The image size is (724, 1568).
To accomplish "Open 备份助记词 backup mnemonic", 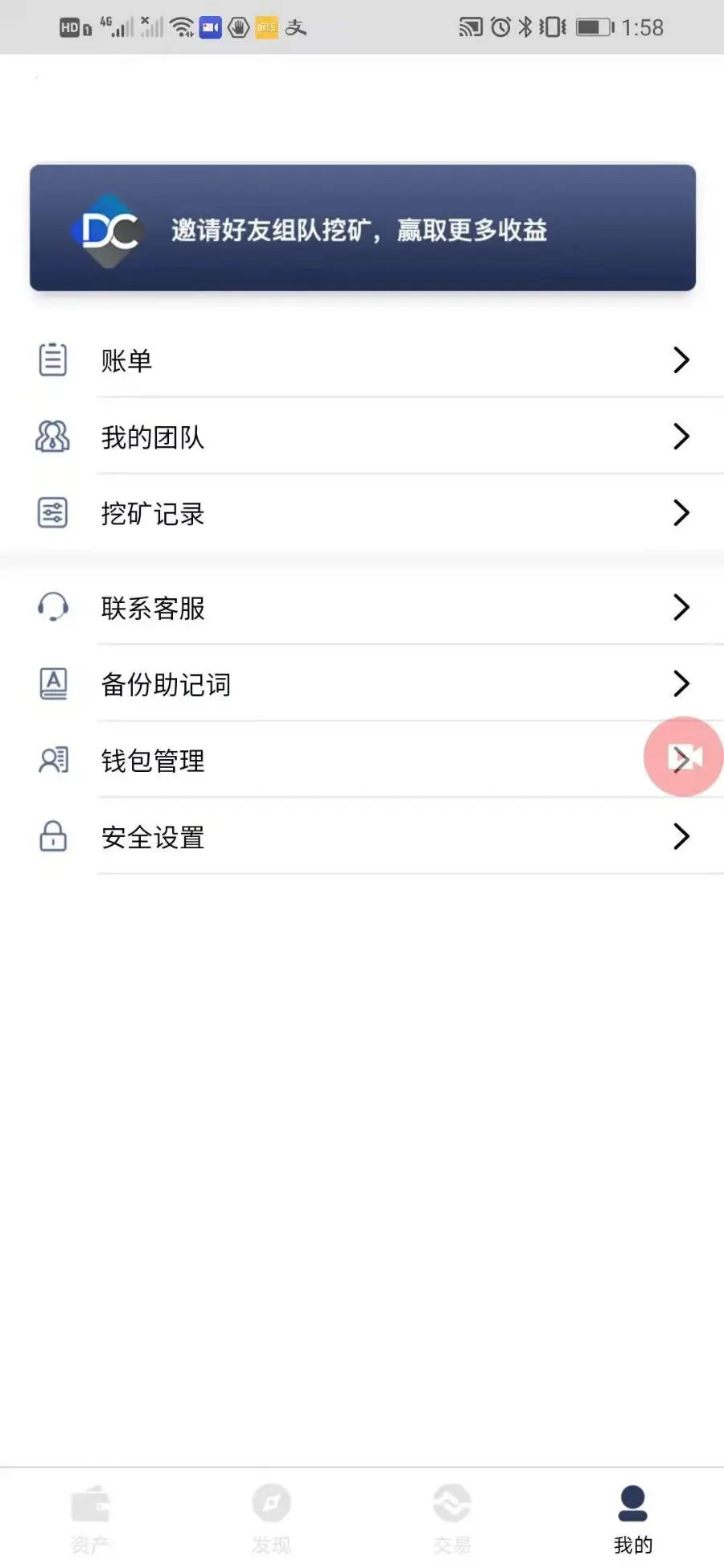I will (x=362, y=684).
